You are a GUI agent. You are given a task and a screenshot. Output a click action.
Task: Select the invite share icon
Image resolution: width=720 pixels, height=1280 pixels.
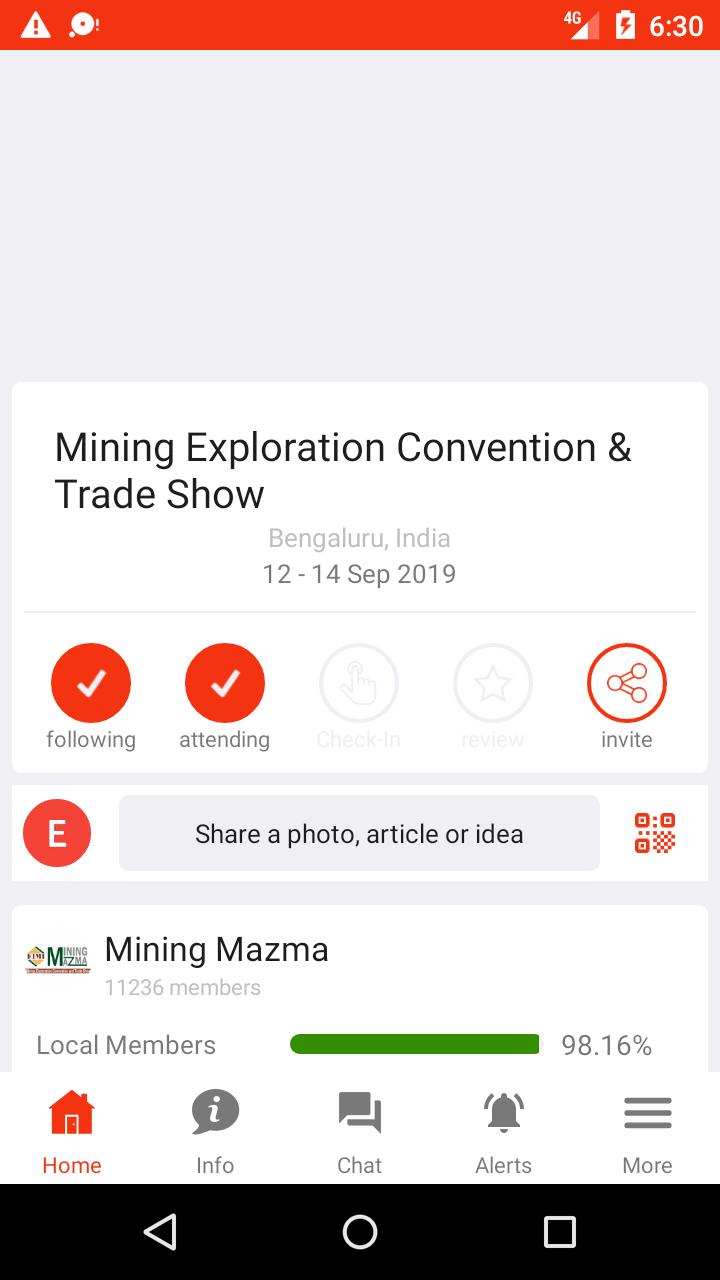626,683
